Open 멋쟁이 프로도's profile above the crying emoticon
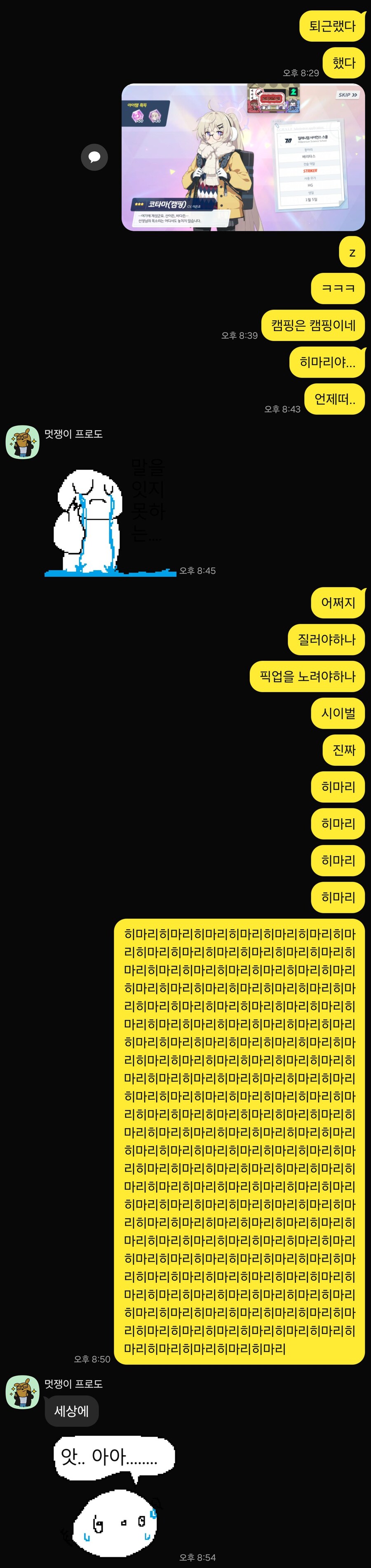371x1568 pixels. click(x=23, y=442)
